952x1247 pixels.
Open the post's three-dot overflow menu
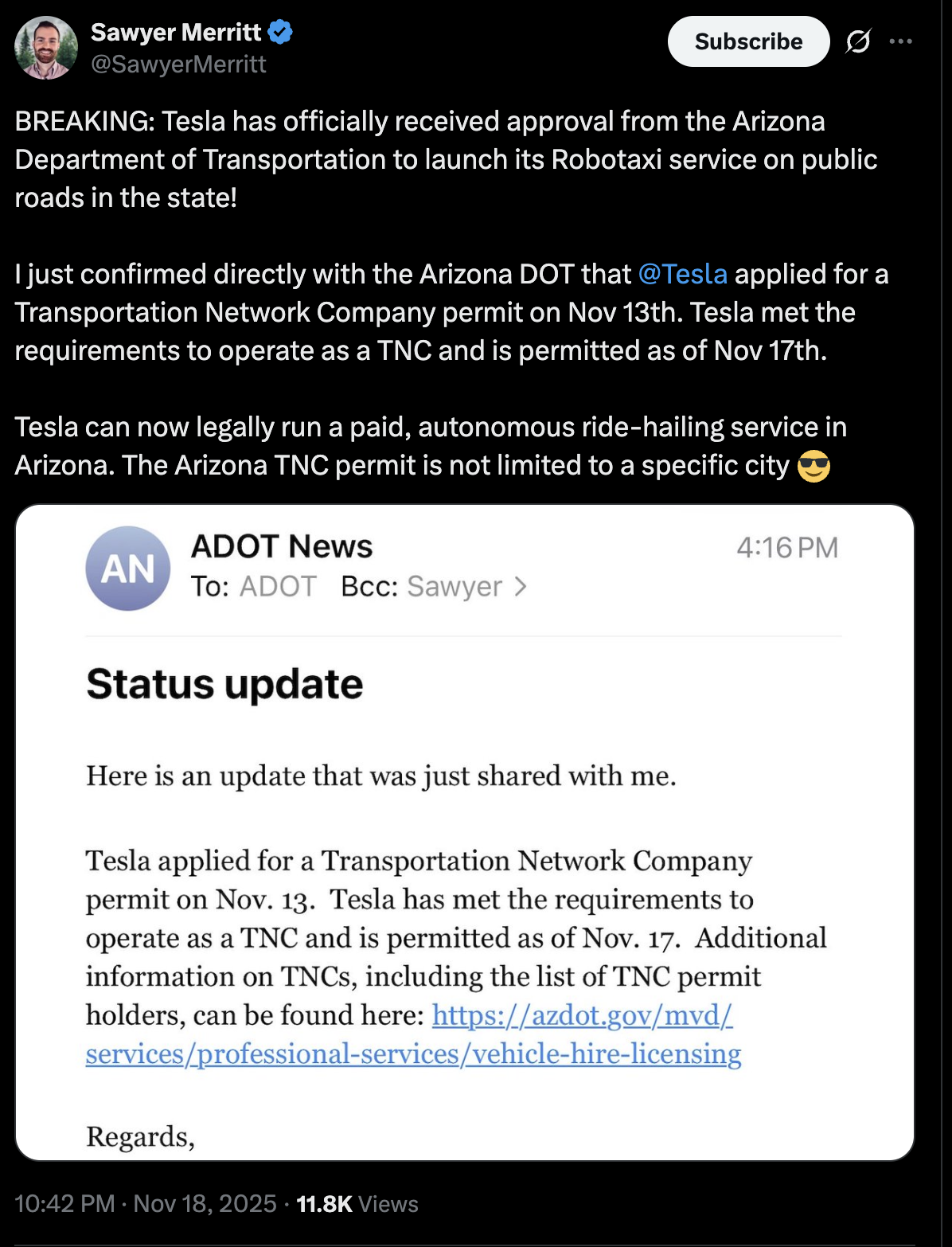click(x=901, y=41)
